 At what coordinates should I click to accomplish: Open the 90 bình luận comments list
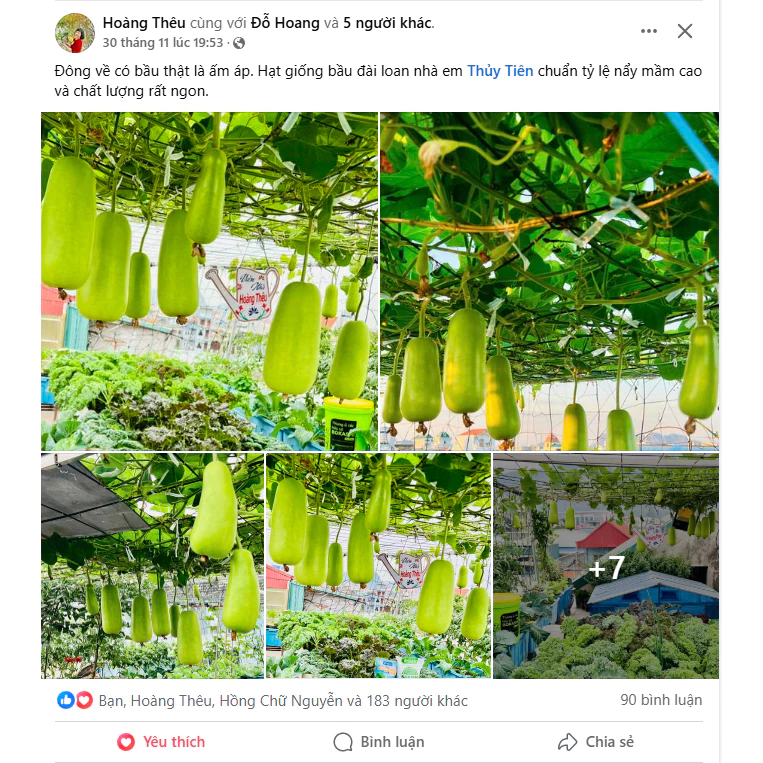pos(660,700)
